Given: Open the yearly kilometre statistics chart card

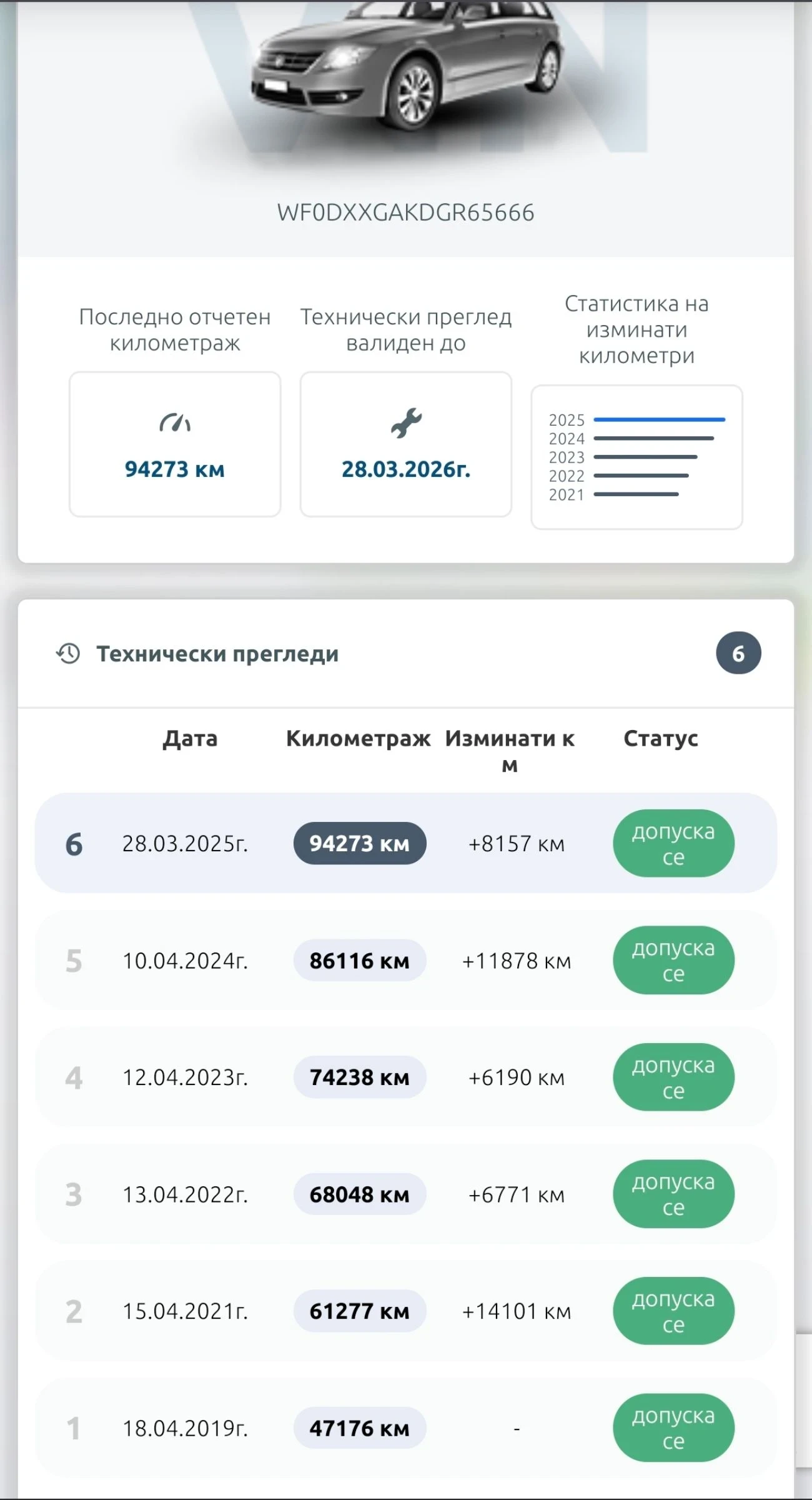Looking at the screenshot, I should pyautogui.click(x=636, y=457).
